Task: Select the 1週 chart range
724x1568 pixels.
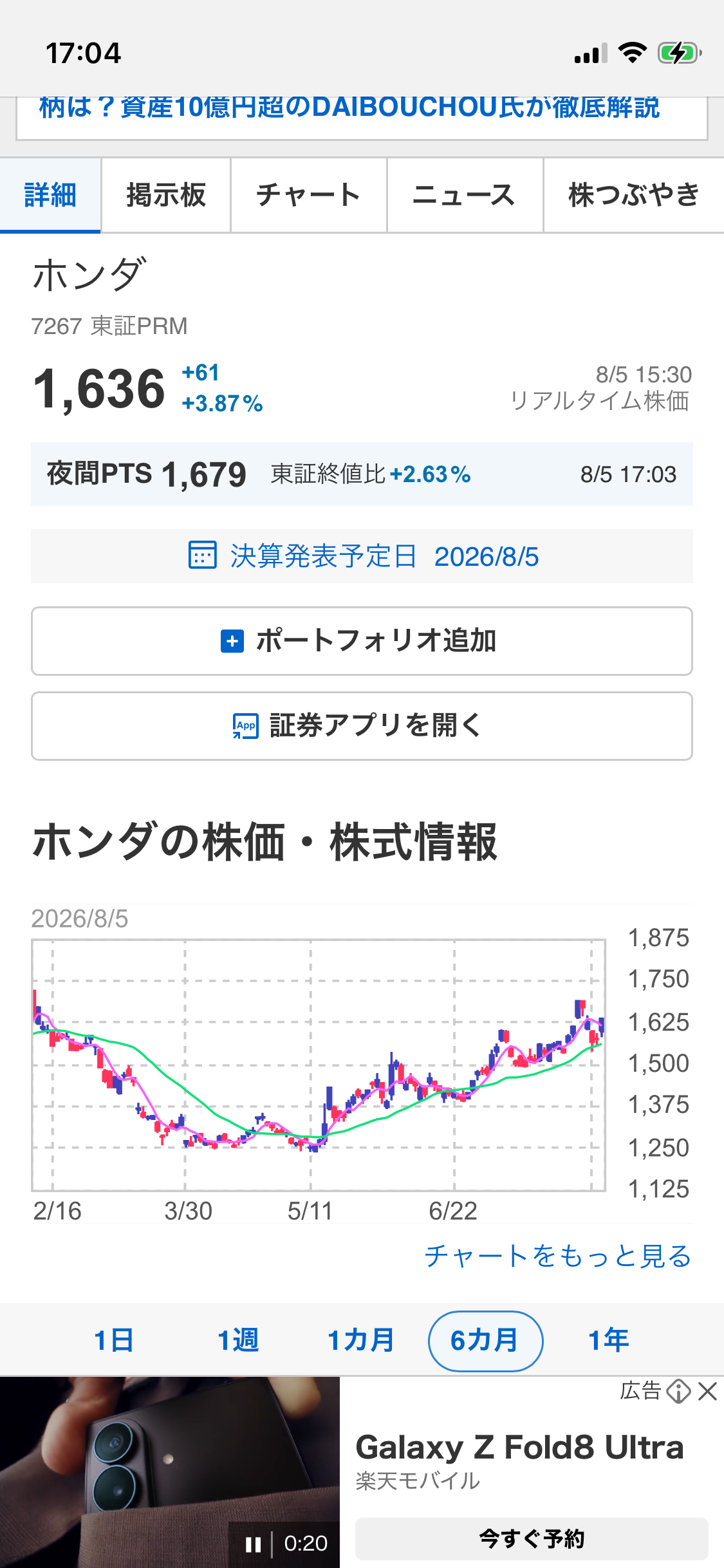Action: point(238,1341)
